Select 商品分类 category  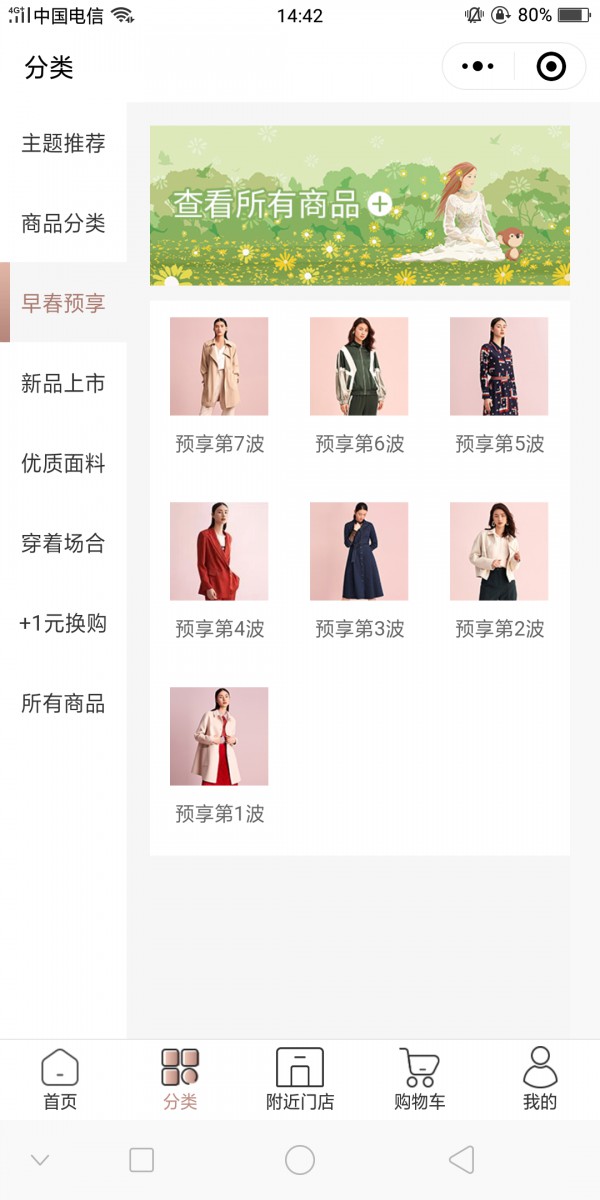click(x=63, y=223)
